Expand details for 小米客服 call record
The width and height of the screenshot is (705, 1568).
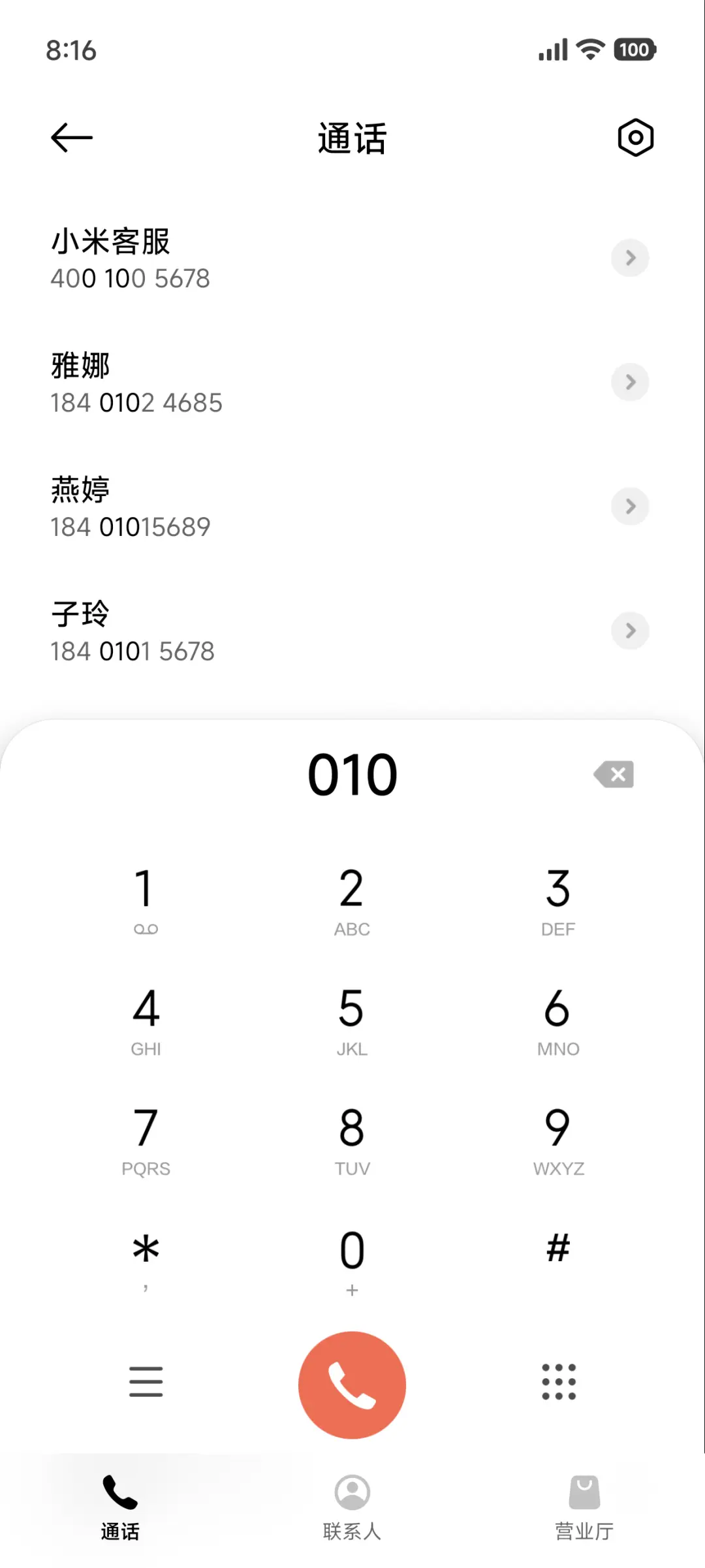coord(629,258)
